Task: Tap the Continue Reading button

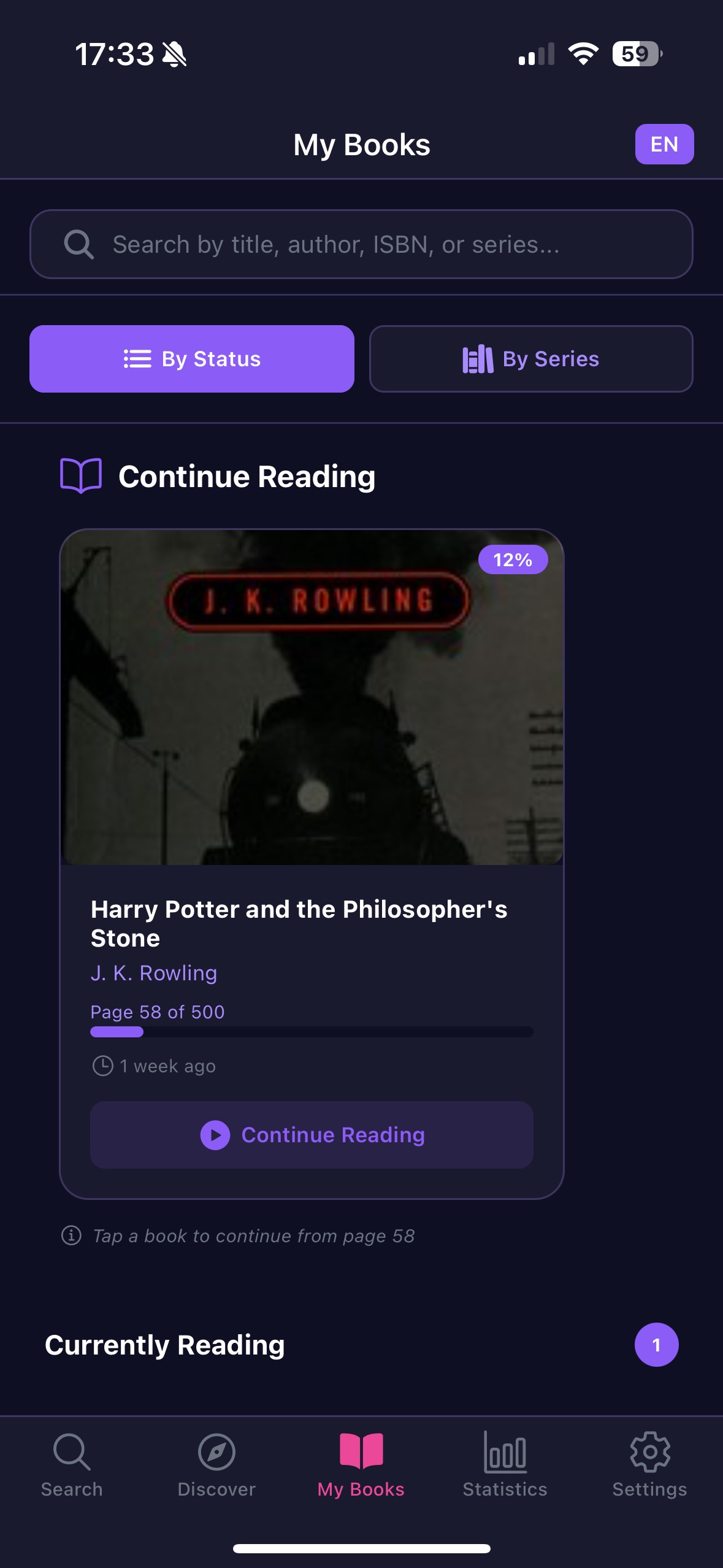Action: pyautogui.click(x=312, y=1135)
